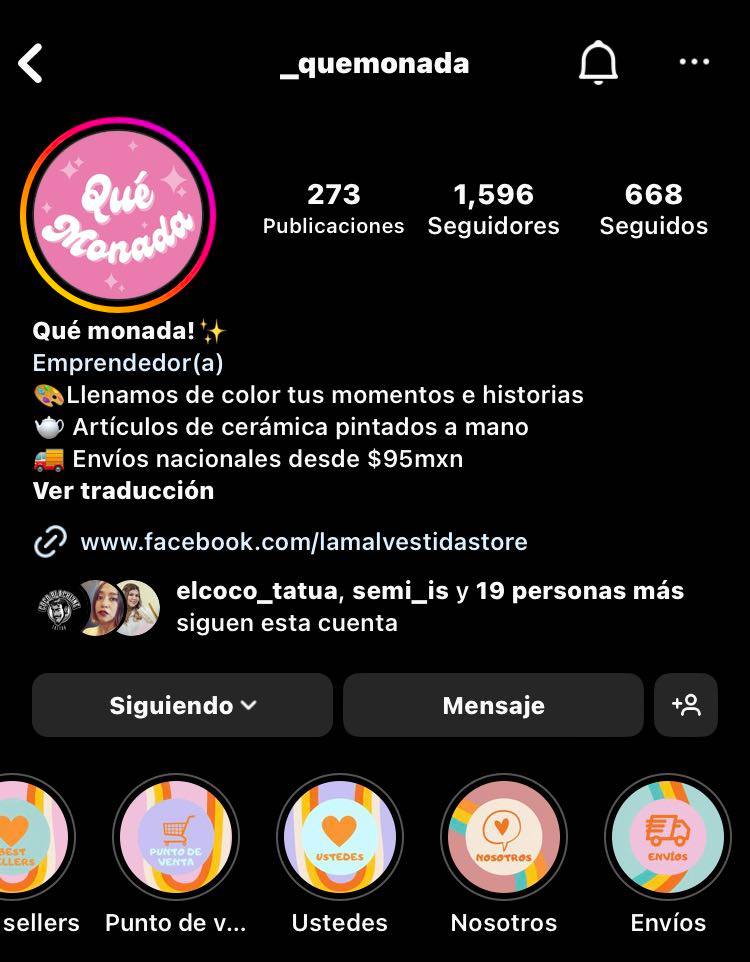Open the three-dot options menu

click(x=693, y=62)
